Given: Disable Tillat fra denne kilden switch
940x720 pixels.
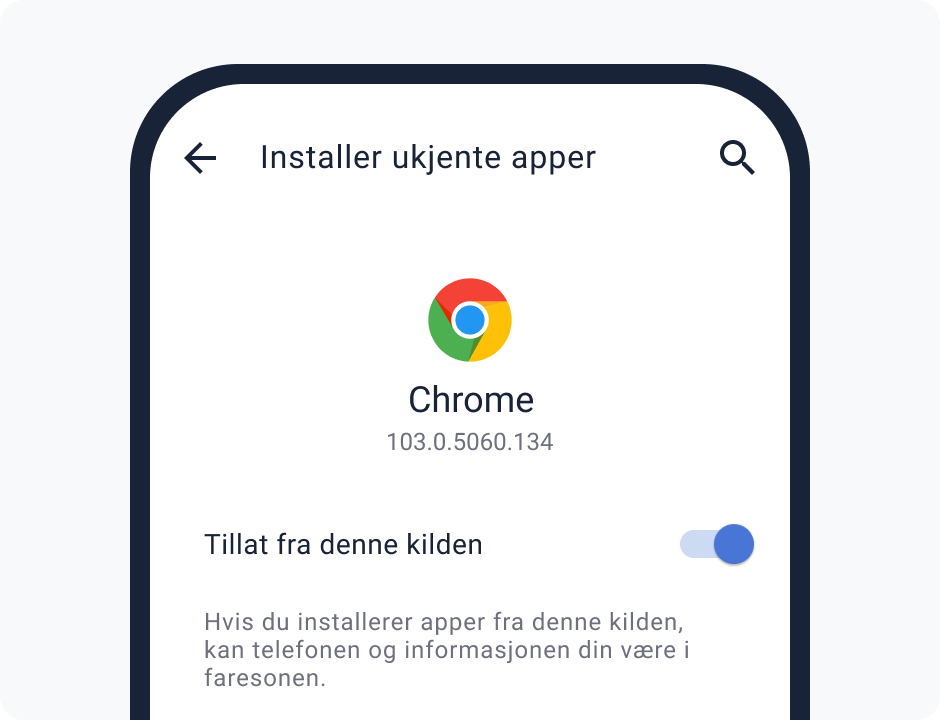Looking at the screenshot, I should click(717, 544).
